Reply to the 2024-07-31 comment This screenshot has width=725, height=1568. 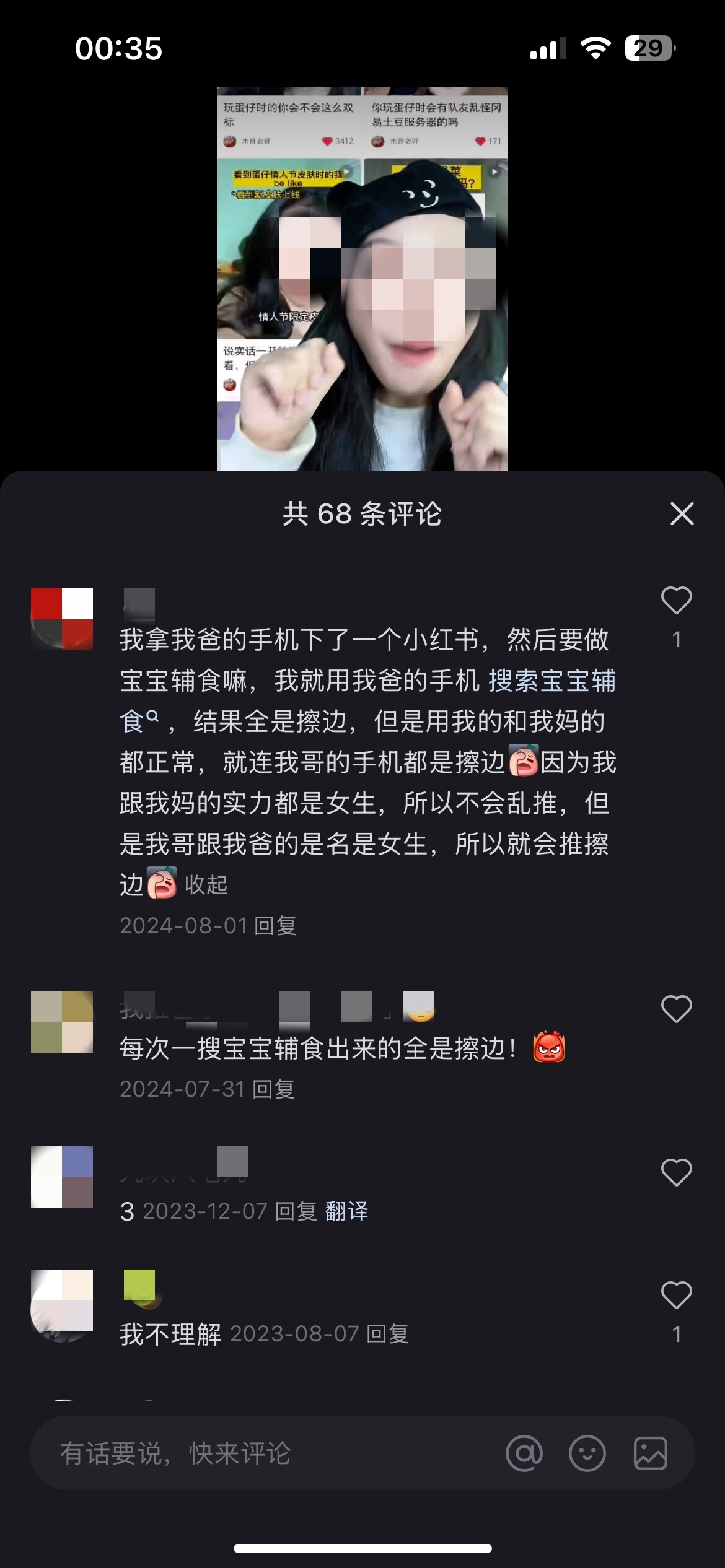(x=274, y=1089)
